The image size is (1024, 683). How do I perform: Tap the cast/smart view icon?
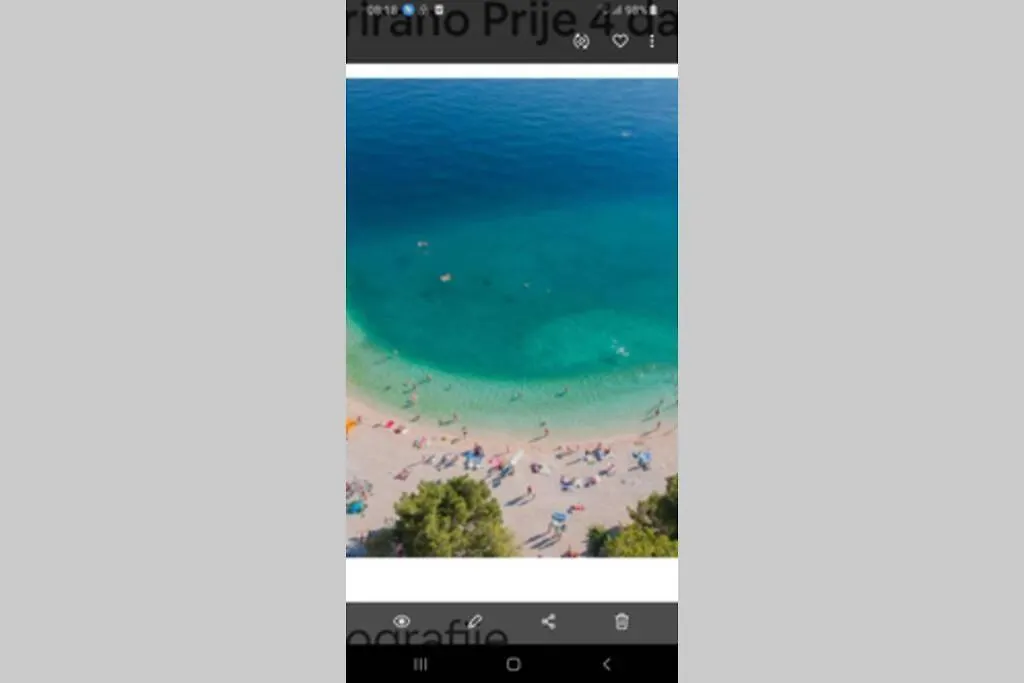click(x=581, y=41)
